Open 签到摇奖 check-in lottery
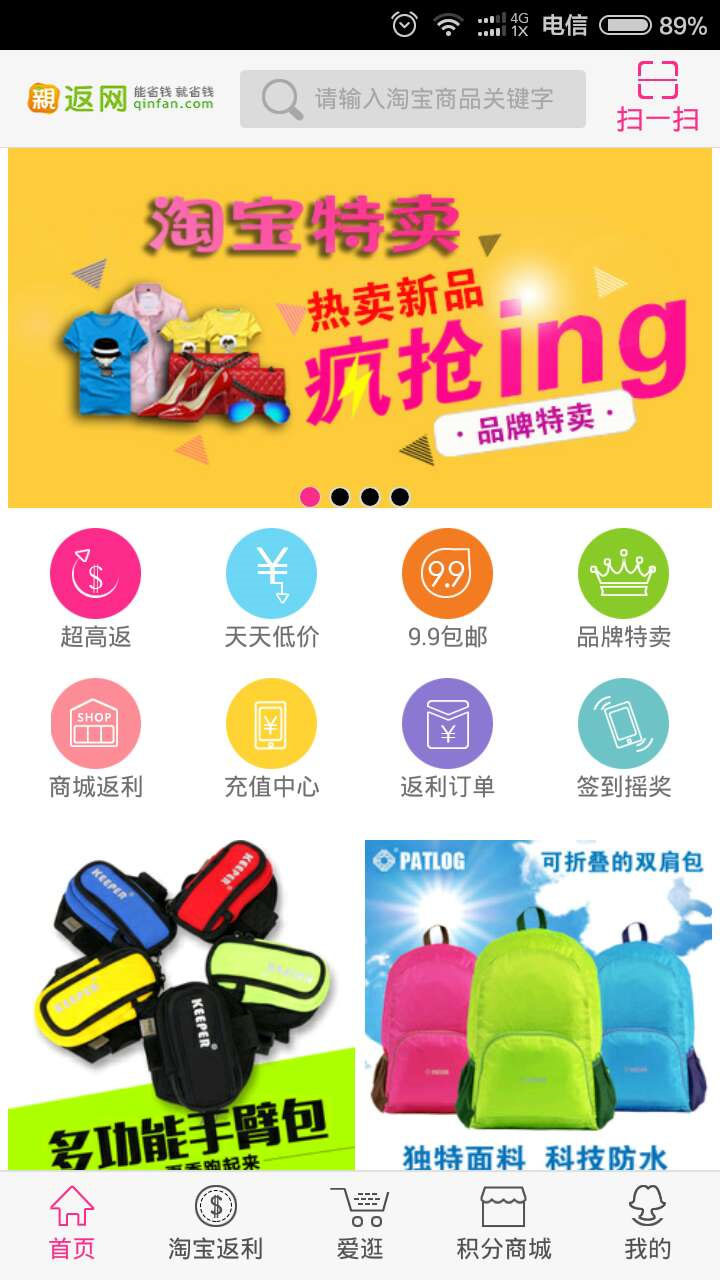720x1280 pixels. point(623,740)
